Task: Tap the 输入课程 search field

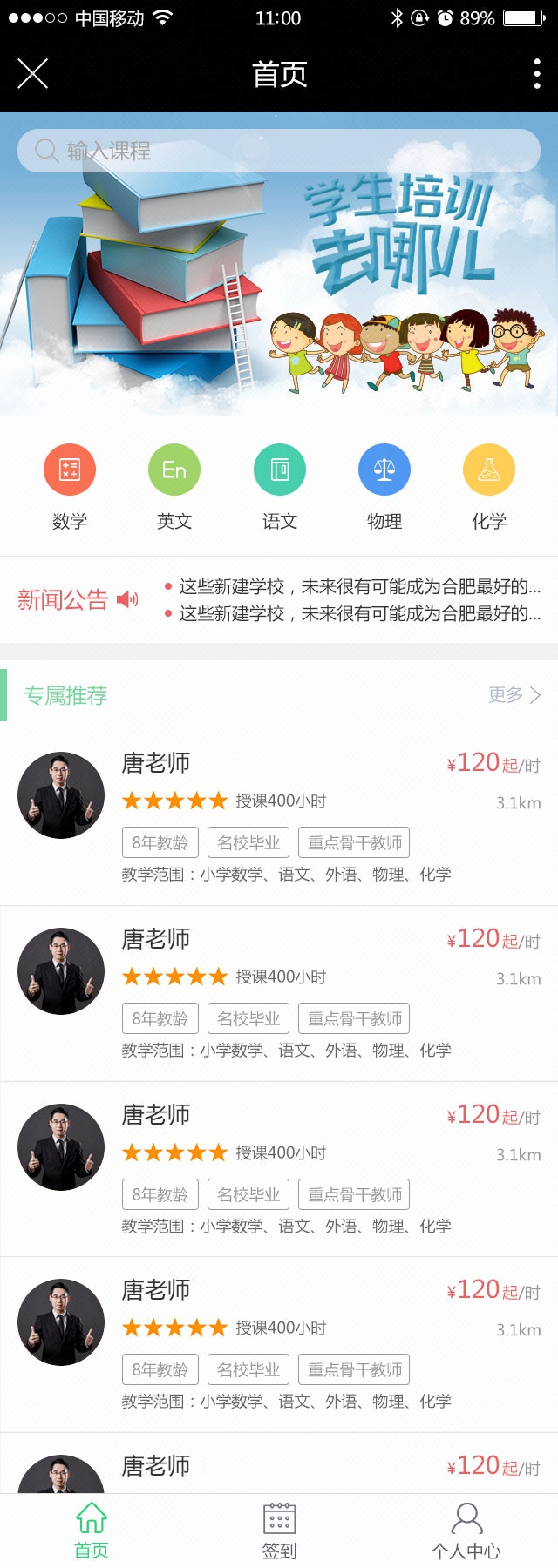Action: tap(279, 151)
